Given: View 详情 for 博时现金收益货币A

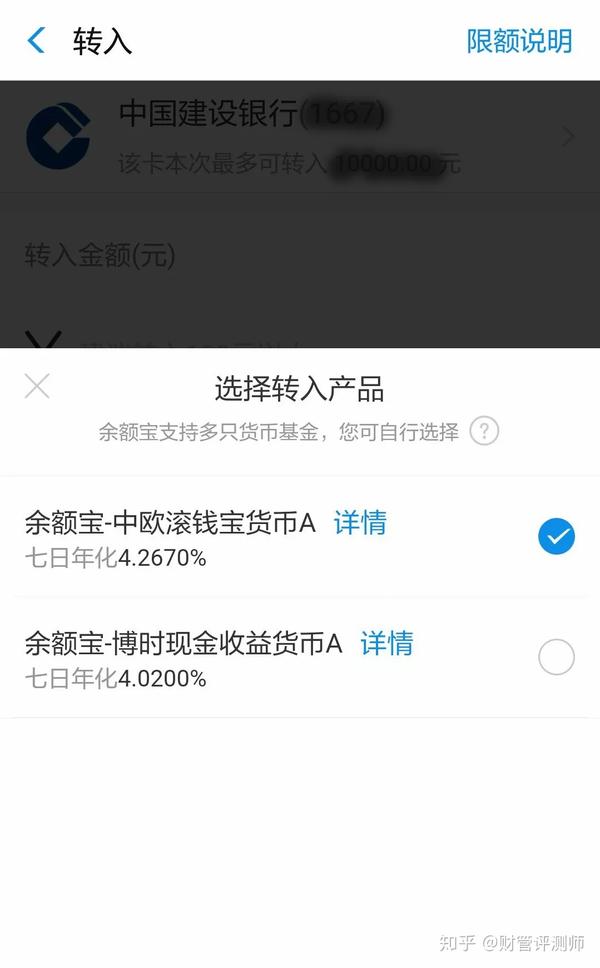Looking at the screenshot, I should click(387, 643).
